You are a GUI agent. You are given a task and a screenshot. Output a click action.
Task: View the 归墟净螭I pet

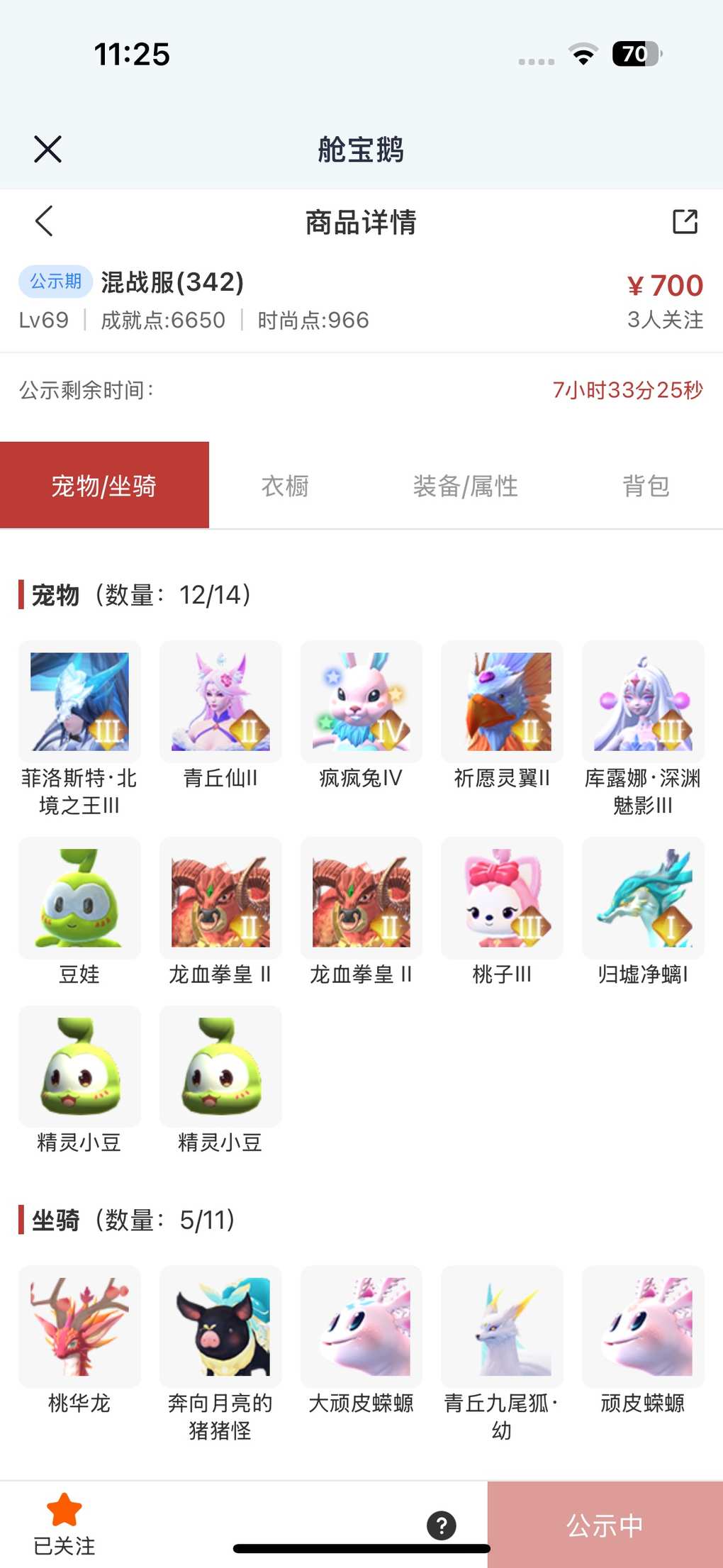[x=643, y=899]
